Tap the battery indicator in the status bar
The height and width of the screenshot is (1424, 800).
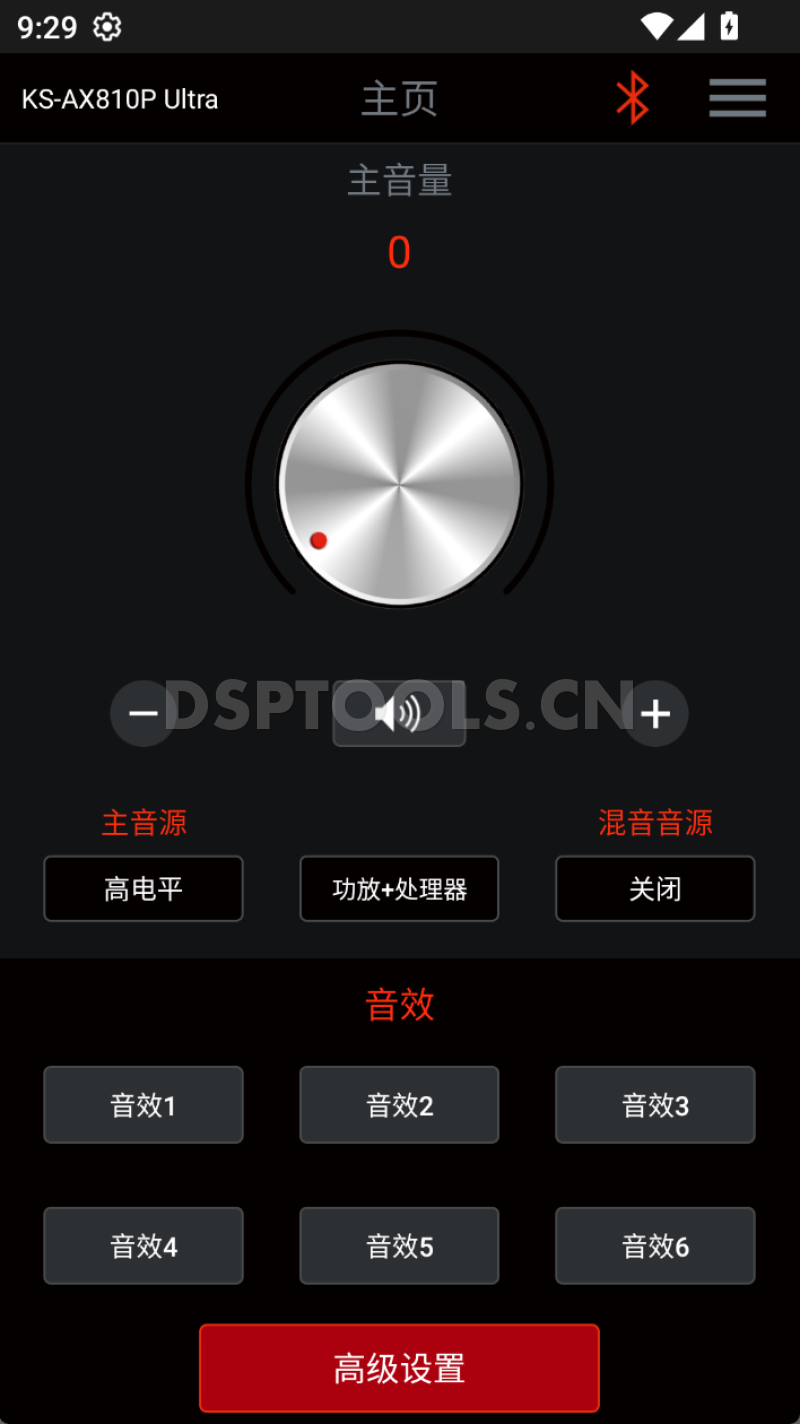(x=727, y=27)
